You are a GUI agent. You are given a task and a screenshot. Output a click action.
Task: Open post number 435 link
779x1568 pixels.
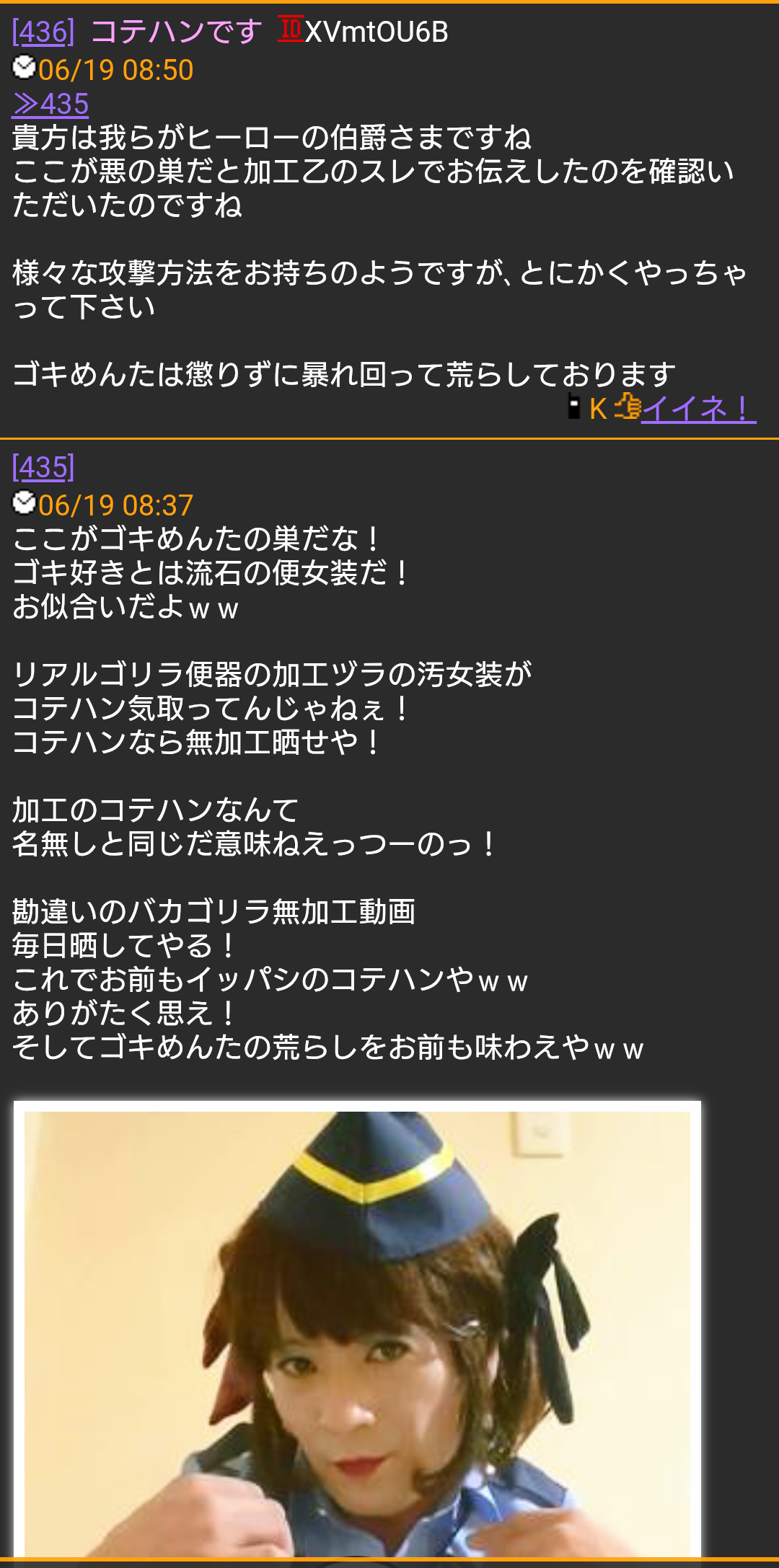(x=43, y=467)
